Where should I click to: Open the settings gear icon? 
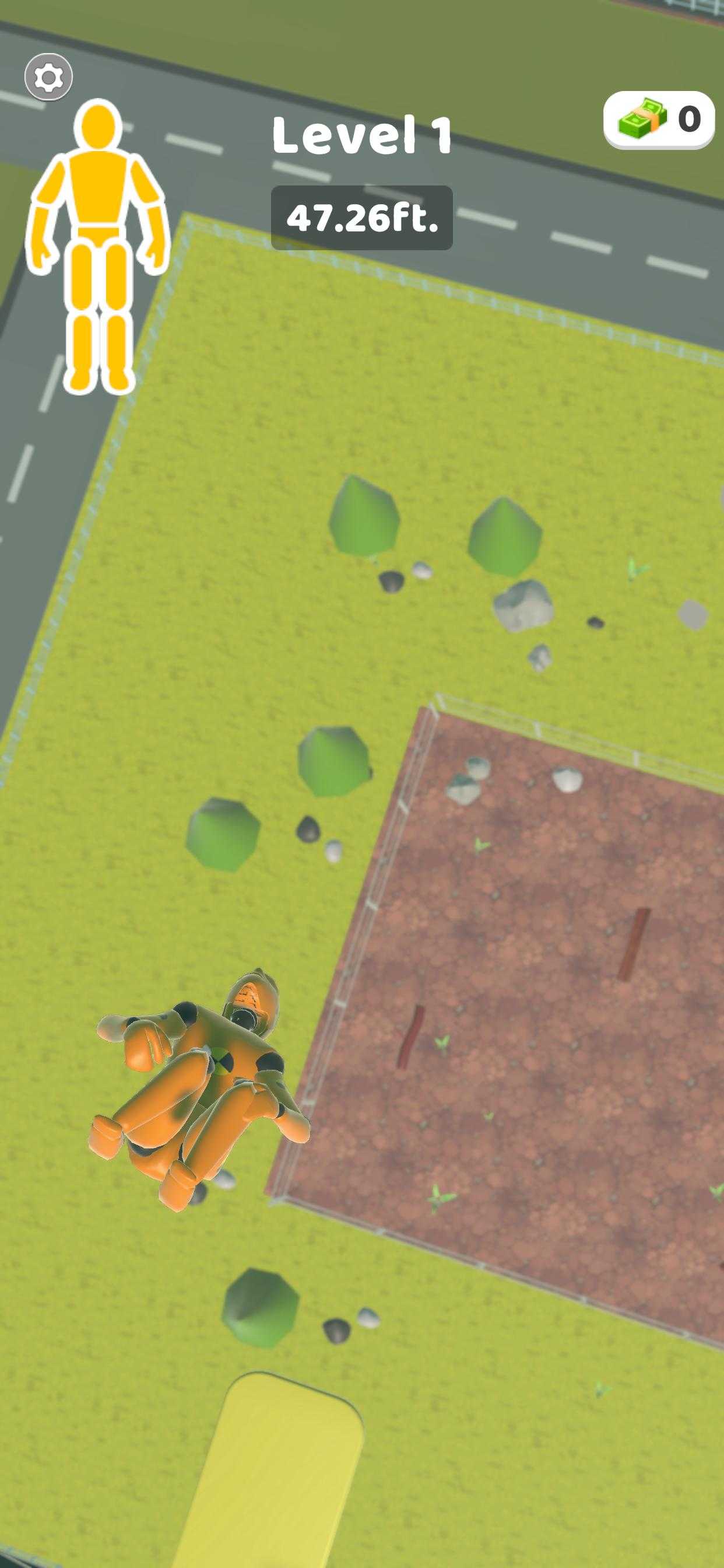click(x=48, y=78)
